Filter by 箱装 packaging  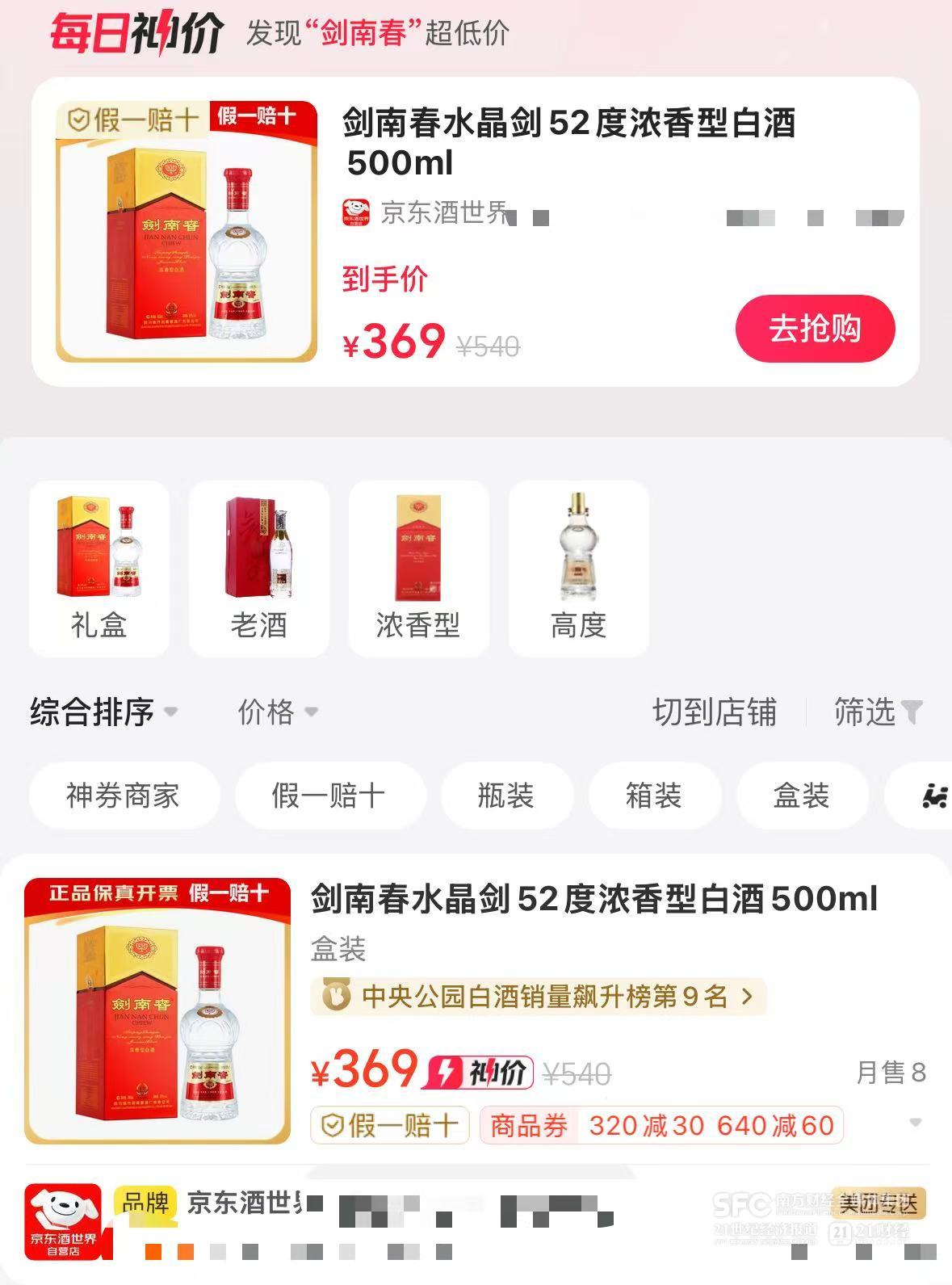tap(654, 796)
